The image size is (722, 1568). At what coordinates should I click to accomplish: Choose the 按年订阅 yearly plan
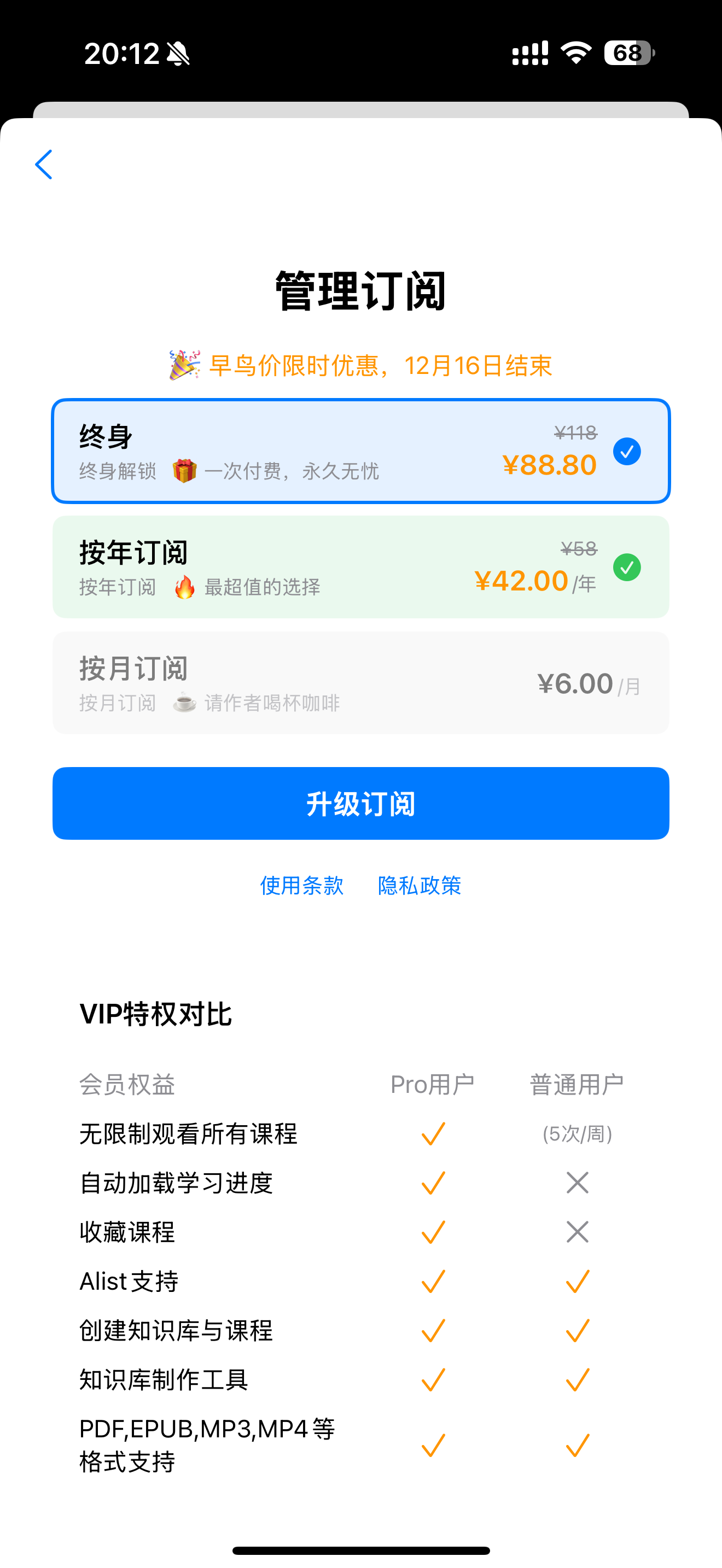click(361, 567)
